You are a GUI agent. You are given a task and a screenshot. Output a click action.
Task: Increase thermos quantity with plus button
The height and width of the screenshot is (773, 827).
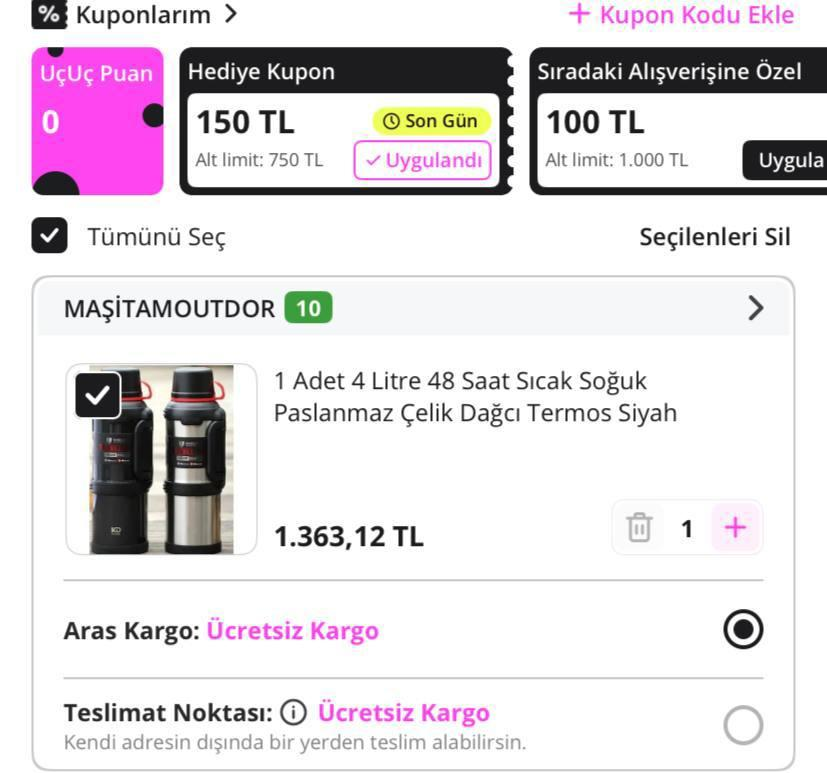(x=736, y=528)
